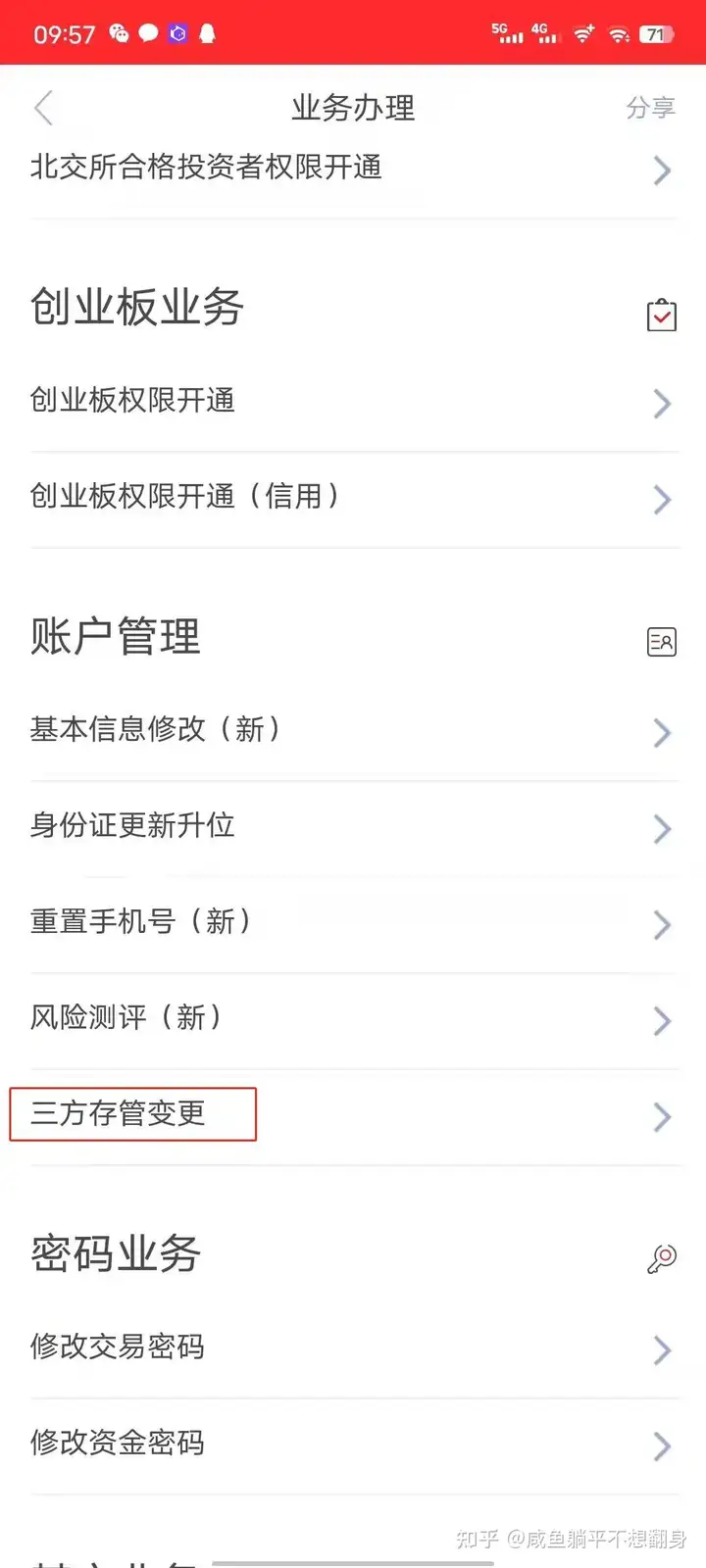
Task: Open 创业板权限开通（信用）
Action: [354, 499]
